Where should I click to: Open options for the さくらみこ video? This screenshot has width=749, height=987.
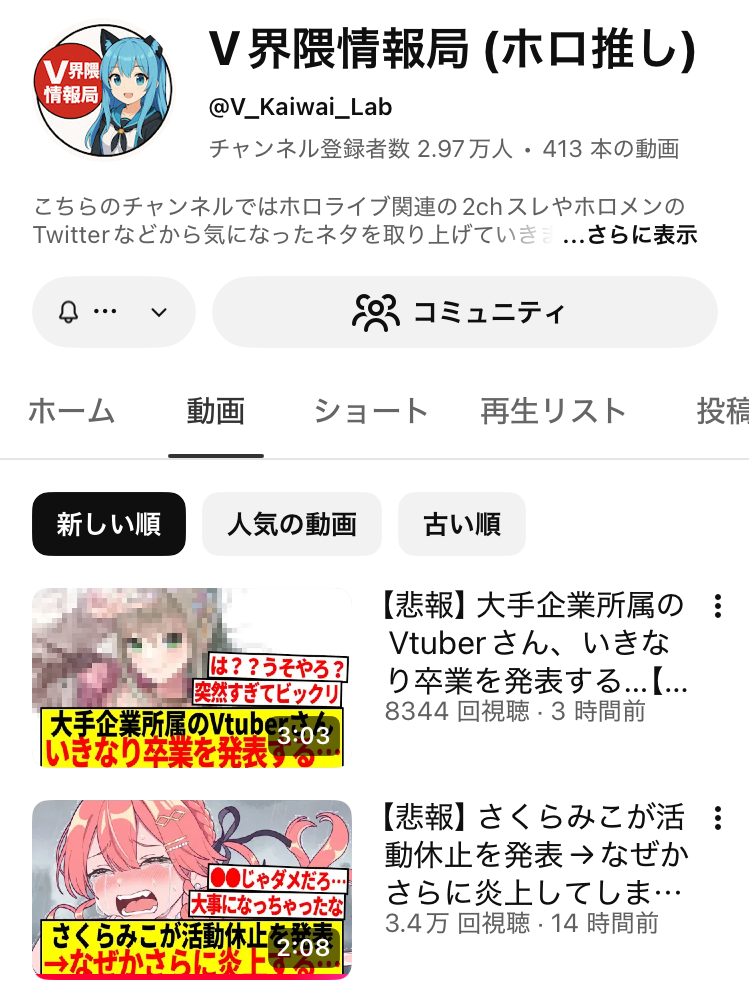pos(717,818)
